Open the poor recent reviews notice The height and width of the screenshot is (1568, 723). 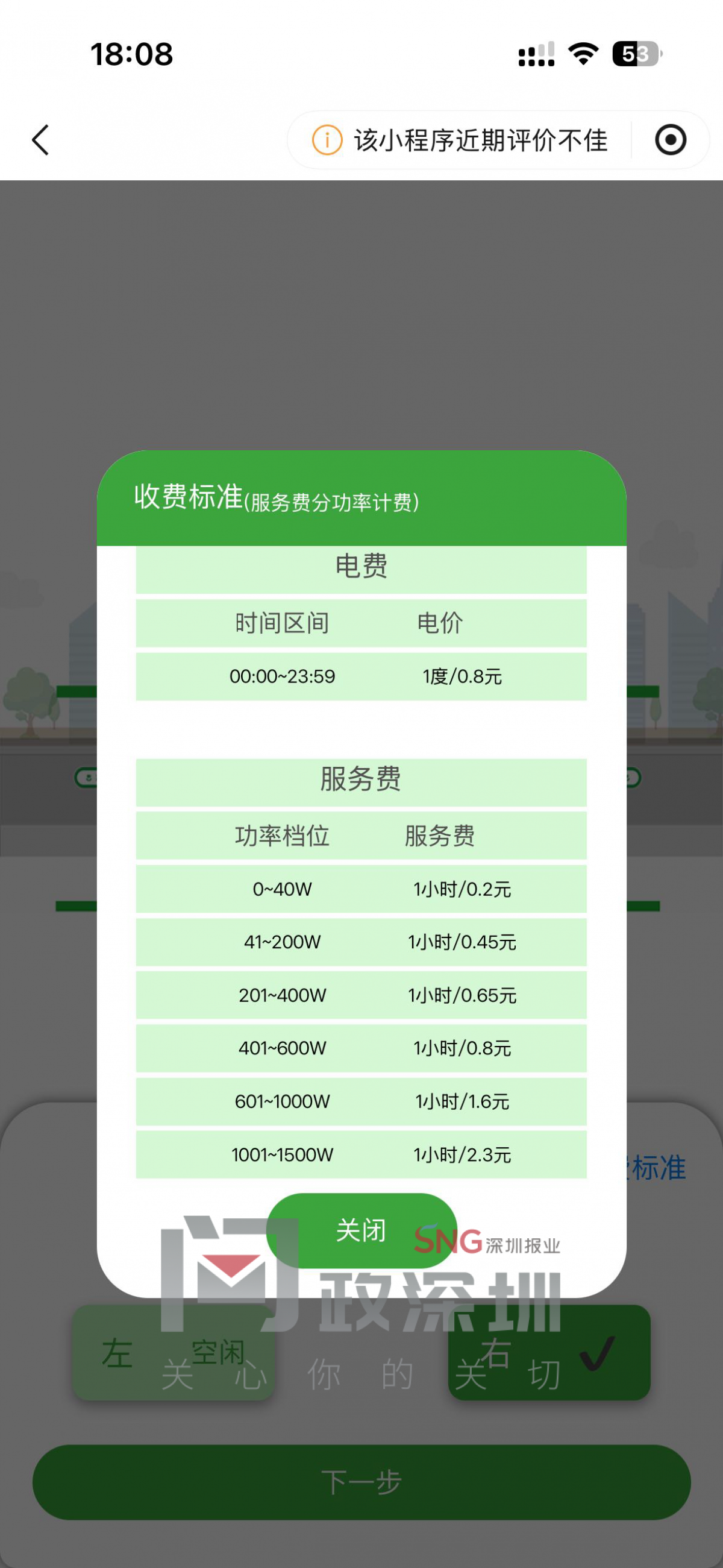461,140
